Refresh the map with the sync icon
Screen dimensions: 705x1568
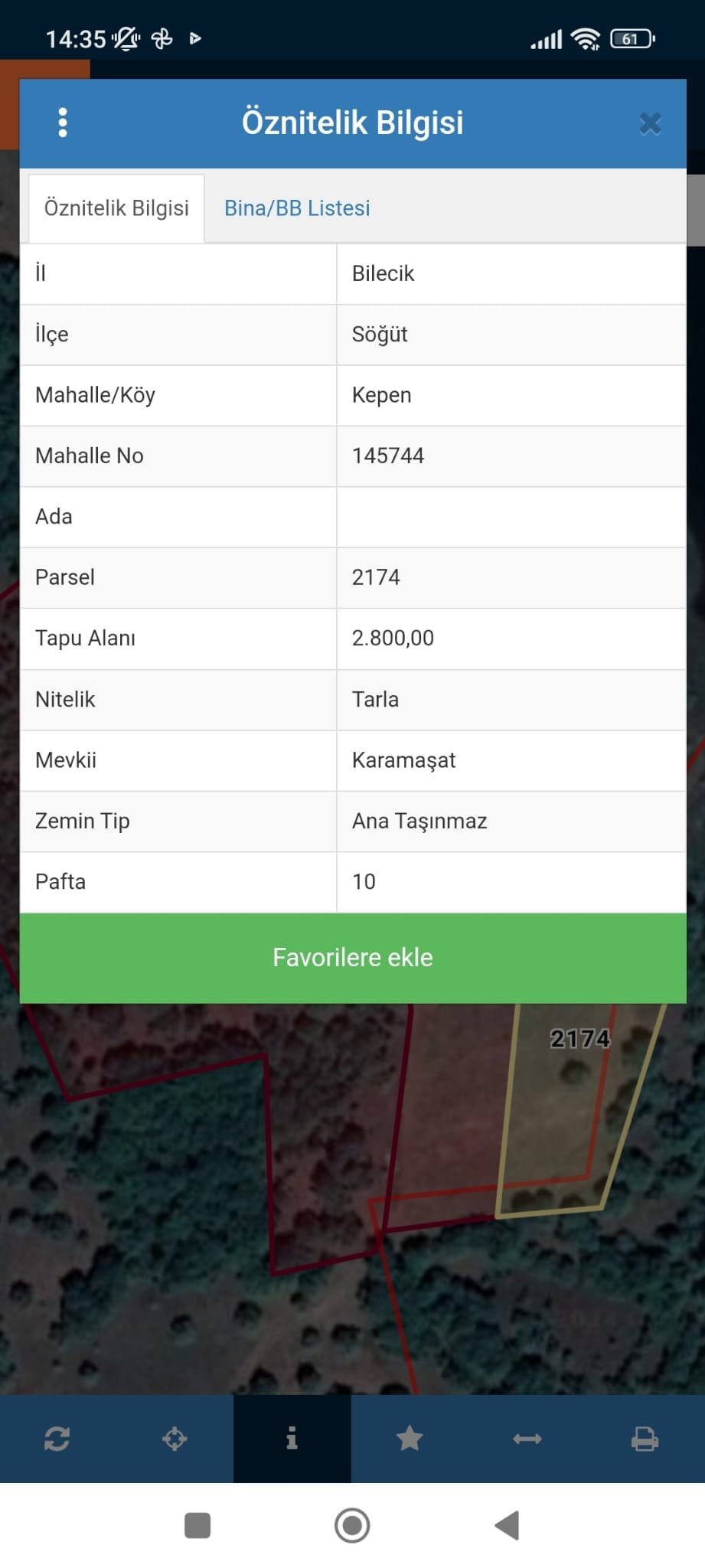click(x=57, y=1439)
